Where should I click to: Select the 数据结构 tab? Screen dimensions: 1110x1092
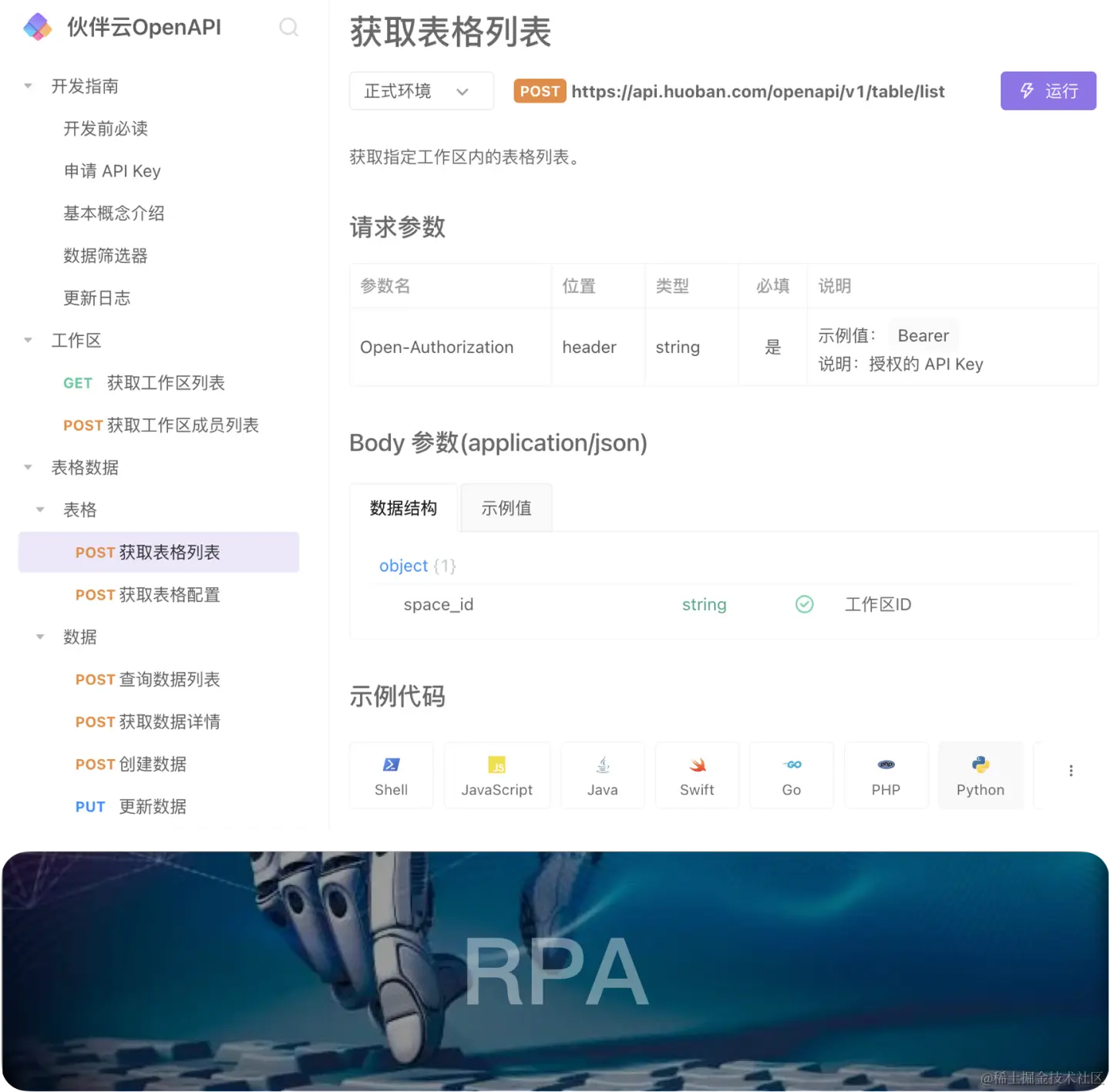(x=403, y=508)
